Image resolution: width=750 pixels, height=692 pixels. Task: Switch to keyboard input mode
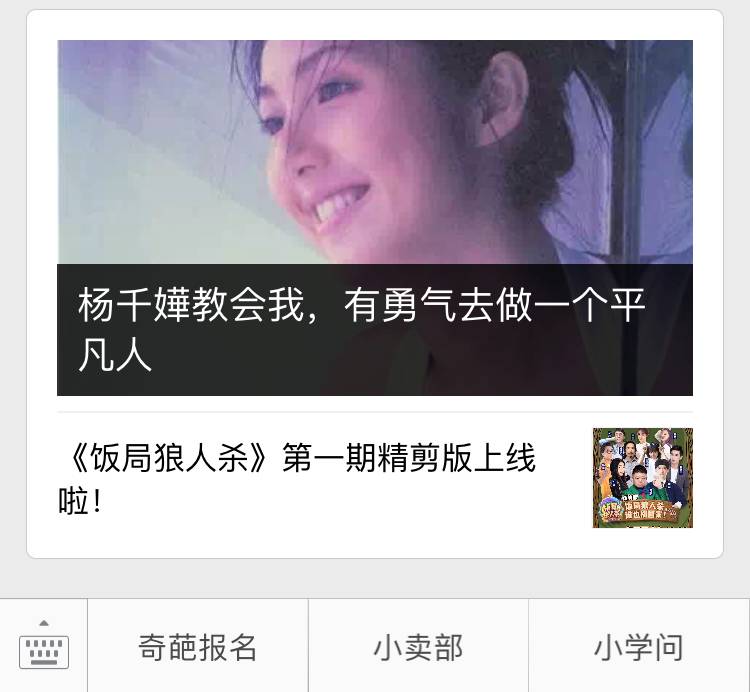coord(44,646)
